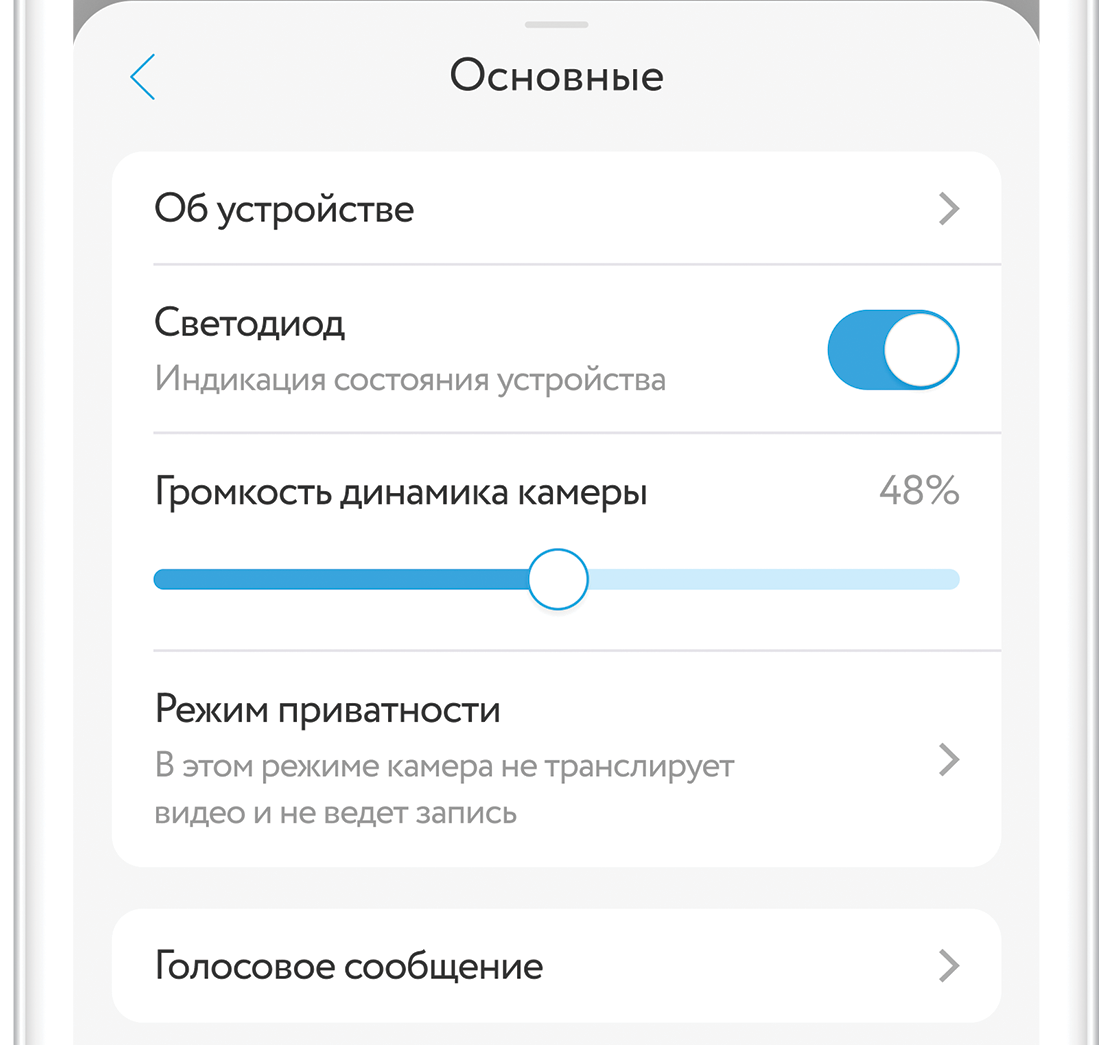1100x1045 pixels.
Task: Open the Об устройстве row
Action: 556,209
